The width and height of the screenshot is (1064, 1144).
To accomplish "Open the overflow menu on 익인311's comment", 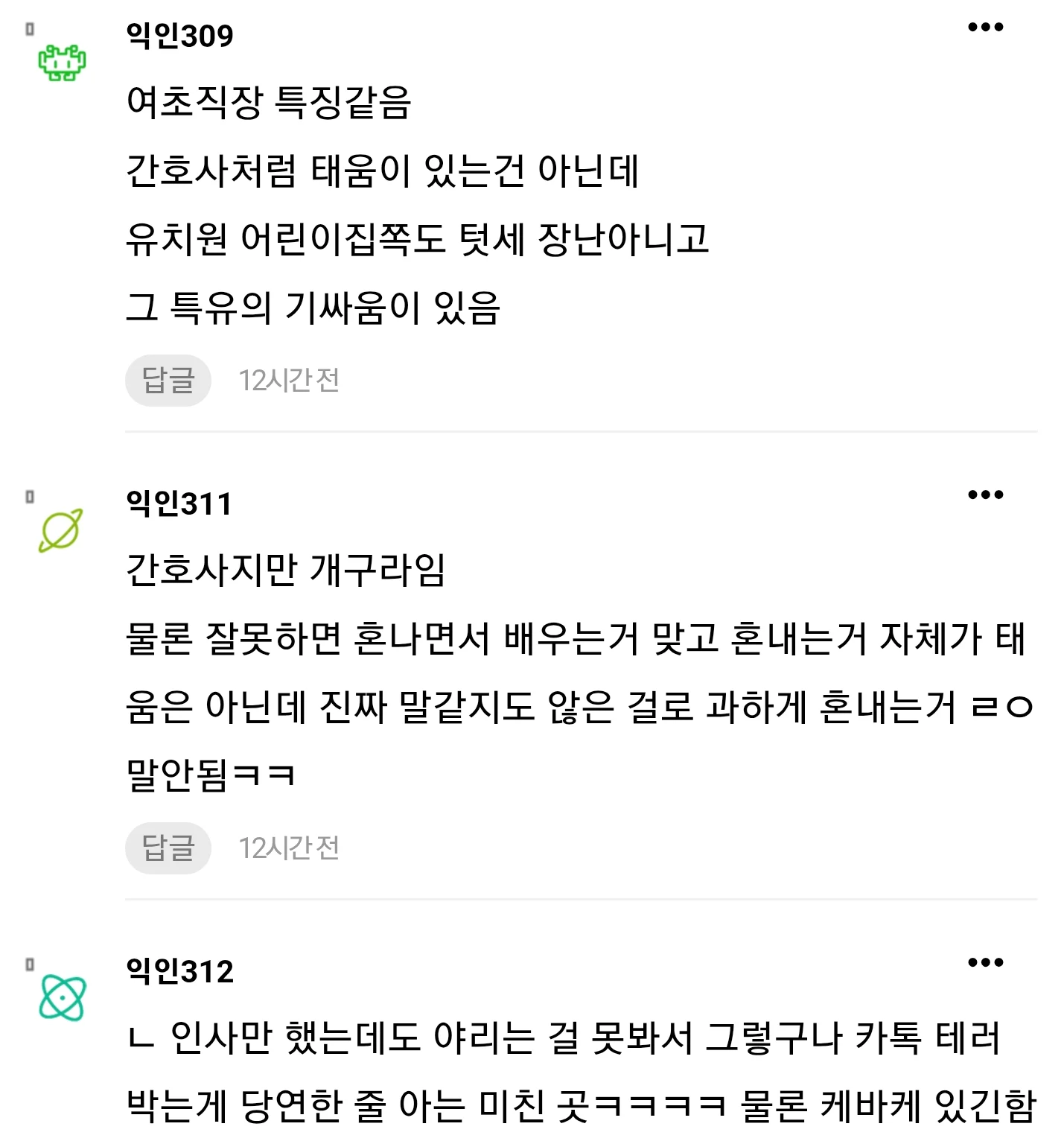I will pyautogui.click(x=985, y=495).
